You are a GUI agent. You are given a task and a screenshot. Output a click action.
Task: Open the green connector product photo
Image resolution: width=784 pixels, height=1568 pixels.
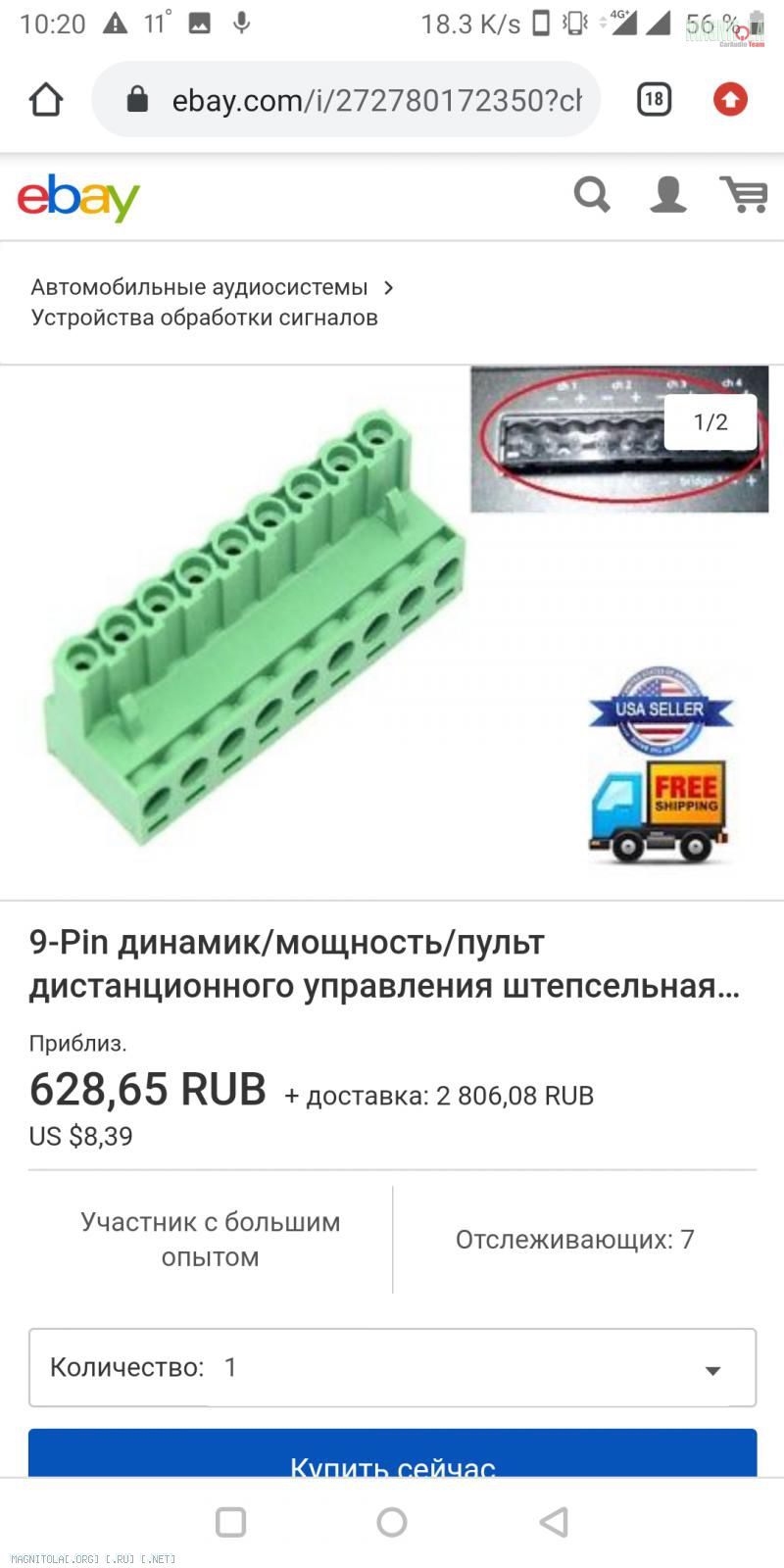click(255, 627)
